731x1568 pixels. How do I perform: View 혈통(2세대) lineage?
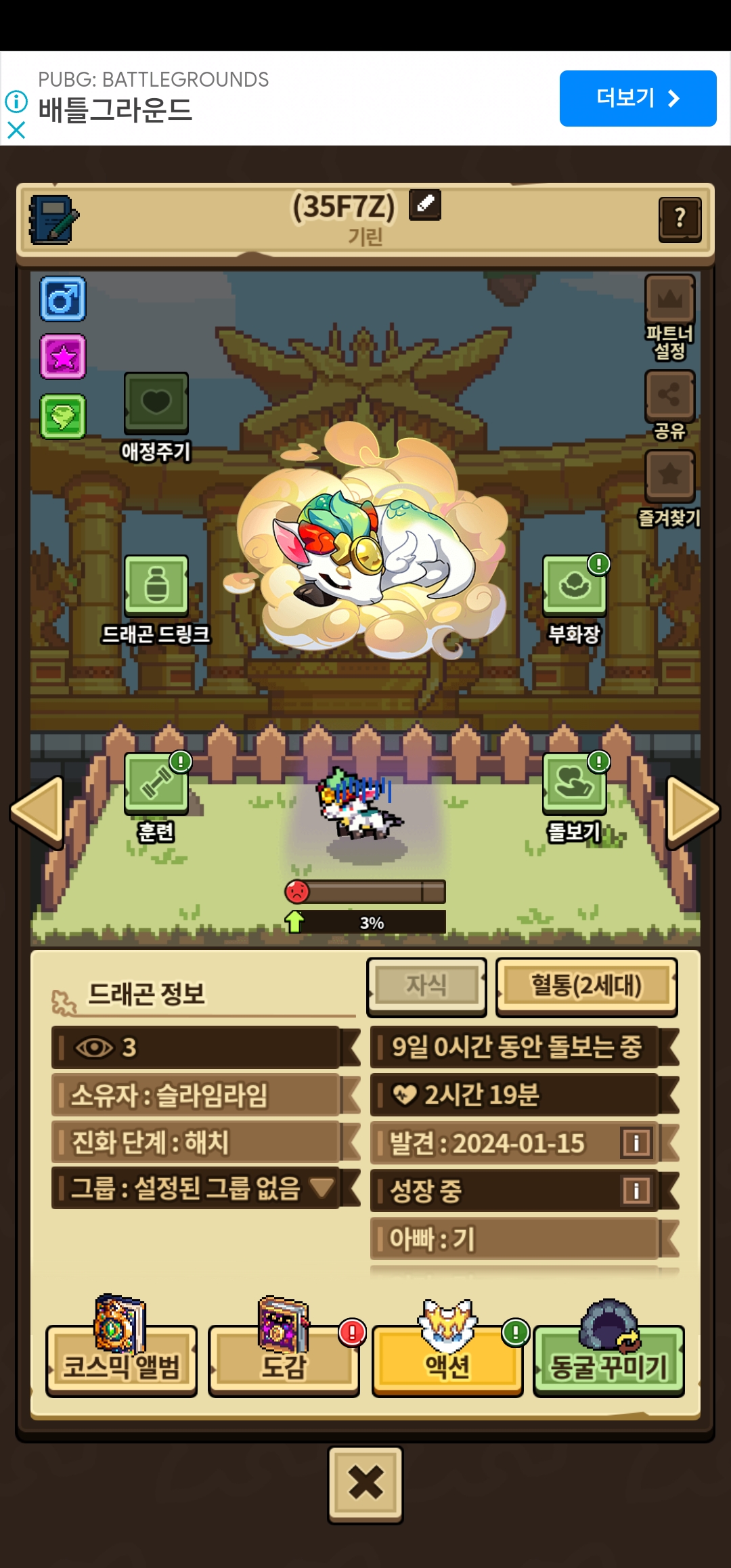pyautogui.click(x=586, y=986)
